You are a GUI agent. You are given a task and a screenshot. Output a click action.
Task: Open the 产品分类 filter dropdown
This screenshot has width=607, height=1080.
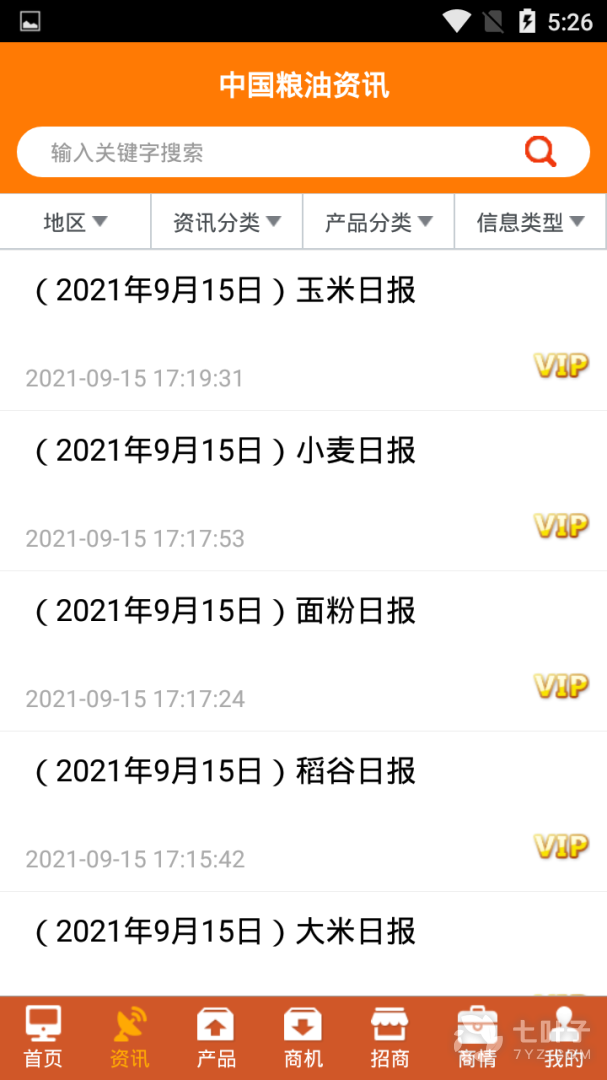[378, 222]
